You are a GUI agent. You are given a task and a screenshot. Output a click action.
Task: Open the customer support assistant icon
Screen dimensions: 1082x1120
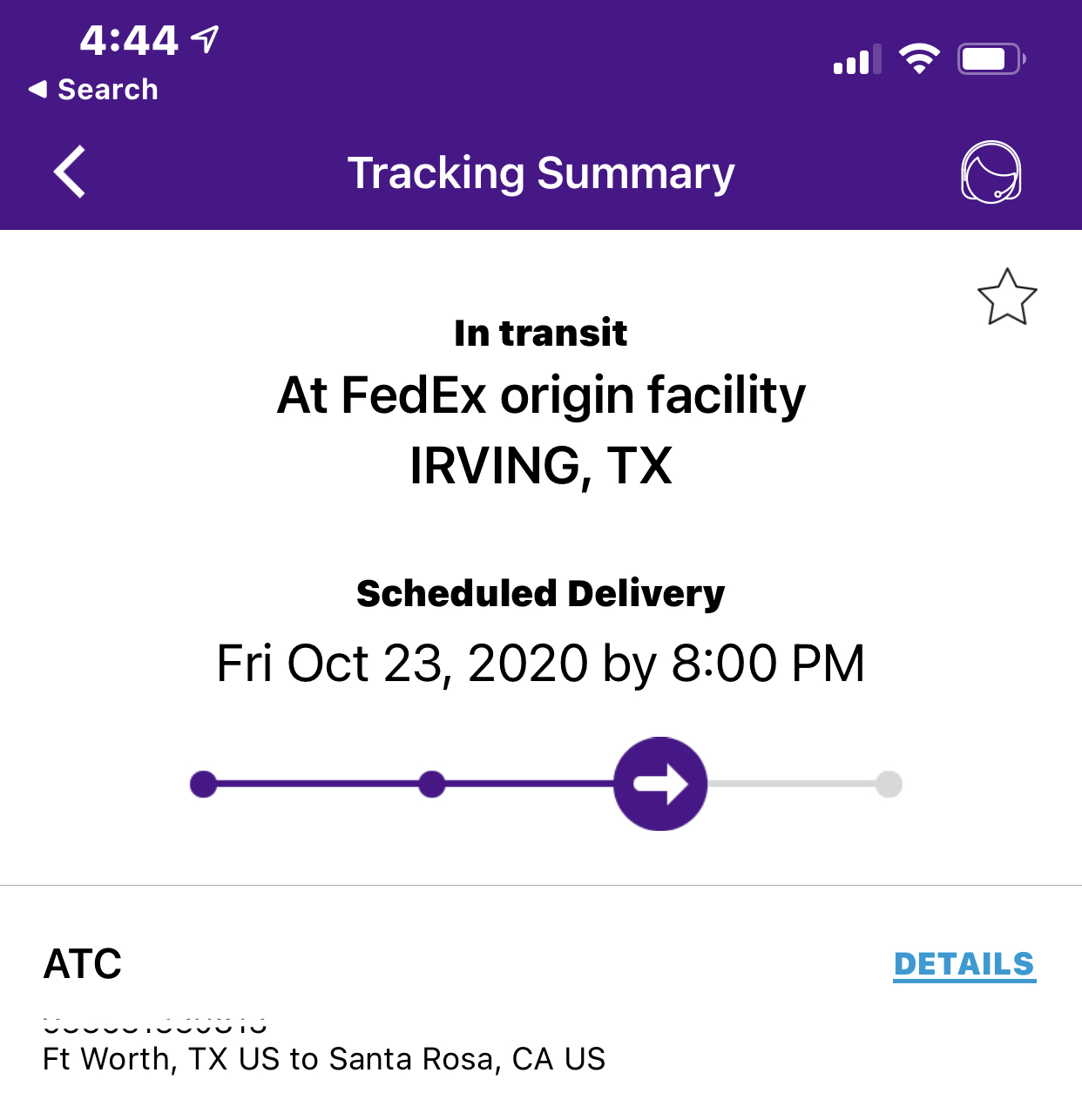(991, 172)
